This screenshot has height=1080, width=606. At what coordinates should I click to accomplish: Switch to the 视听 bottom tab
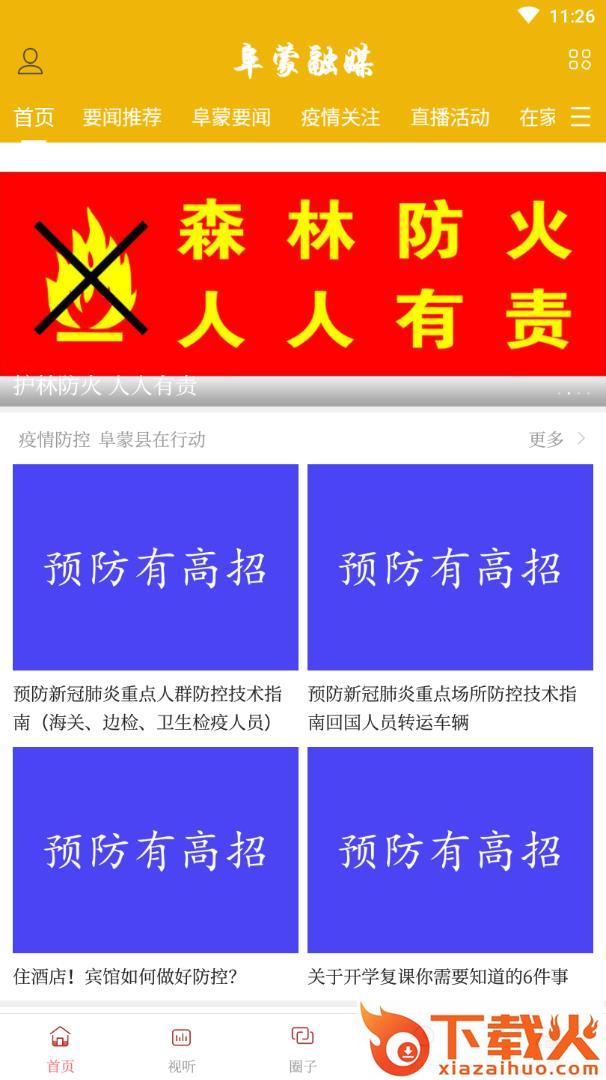click(182, 1048)
